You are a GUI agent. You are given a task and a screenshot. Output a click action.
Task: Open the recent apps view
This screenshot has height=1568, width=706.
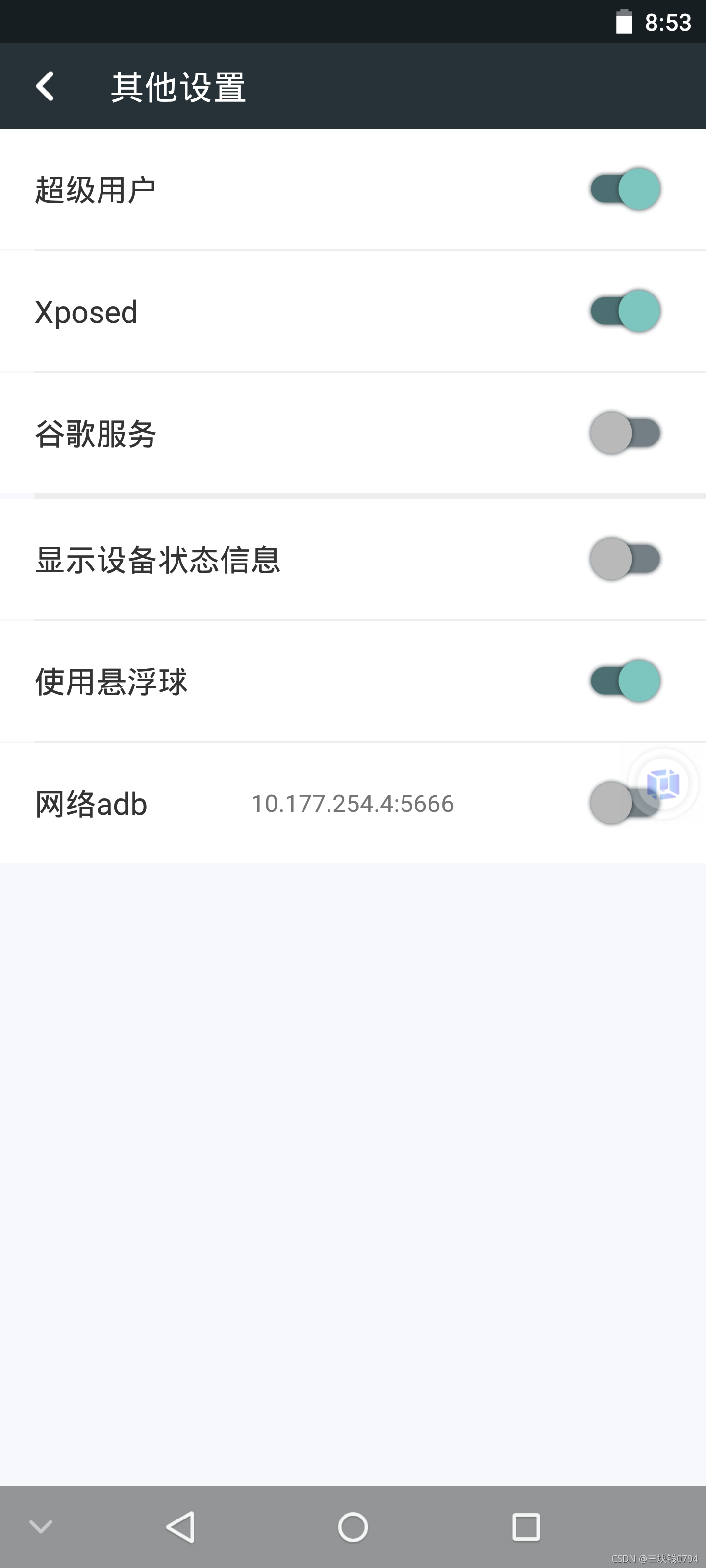pyautogui.click(x=526, y=1527)
